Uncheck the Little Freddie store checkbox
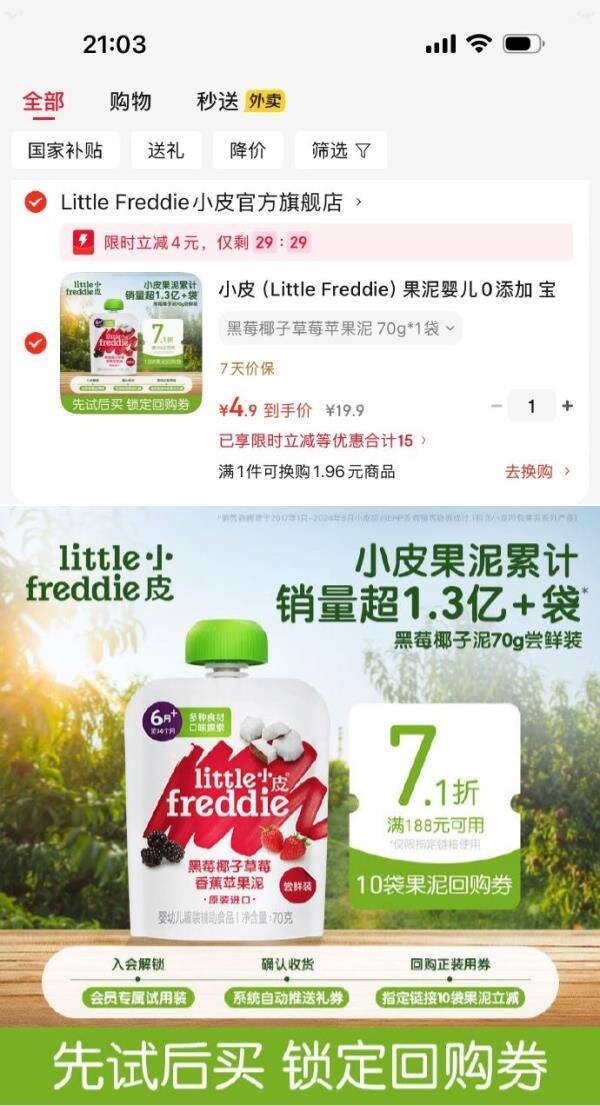 pos(36,203)
